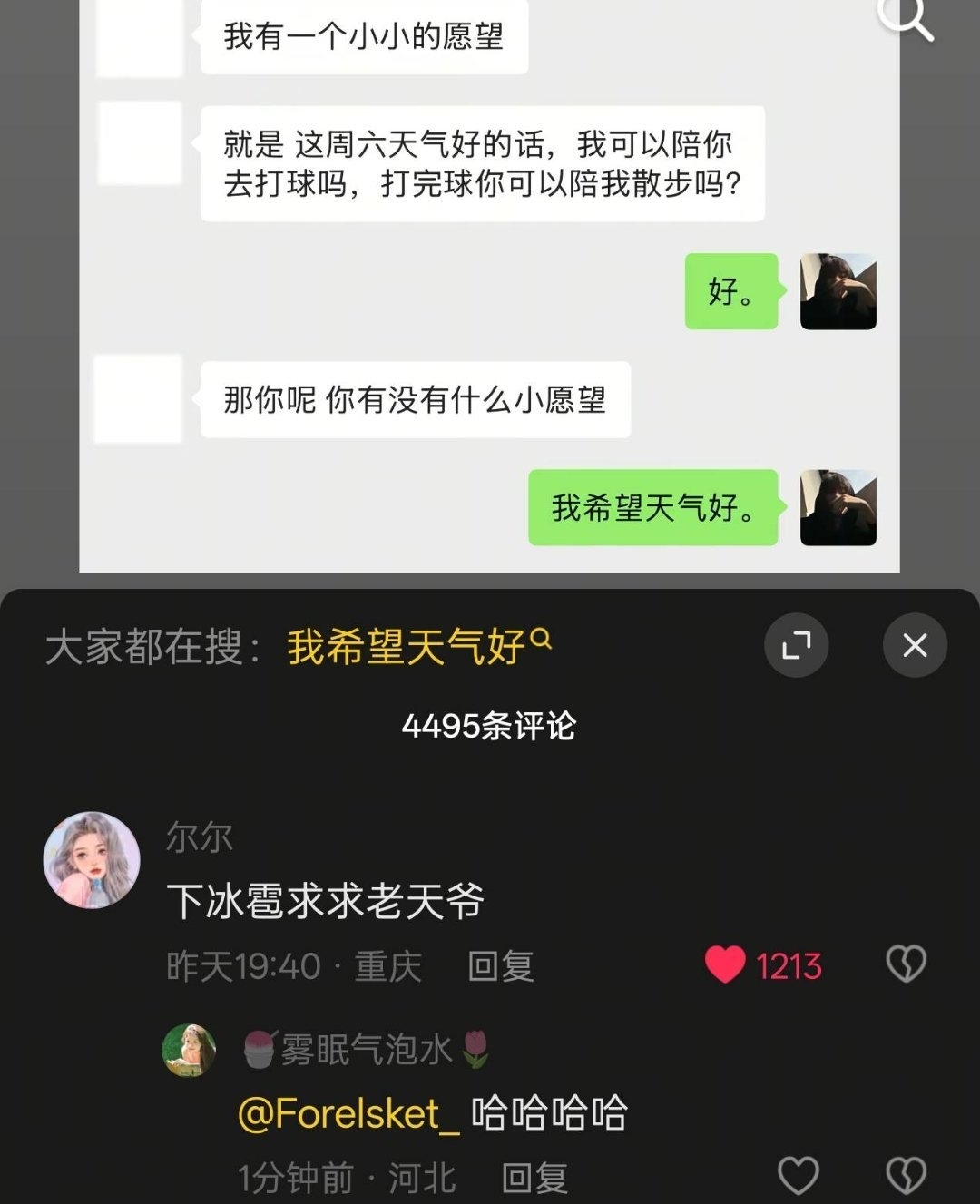The image size is (980, 1204).
Task: Like 尔尔's comment
Action: (725, 964)
